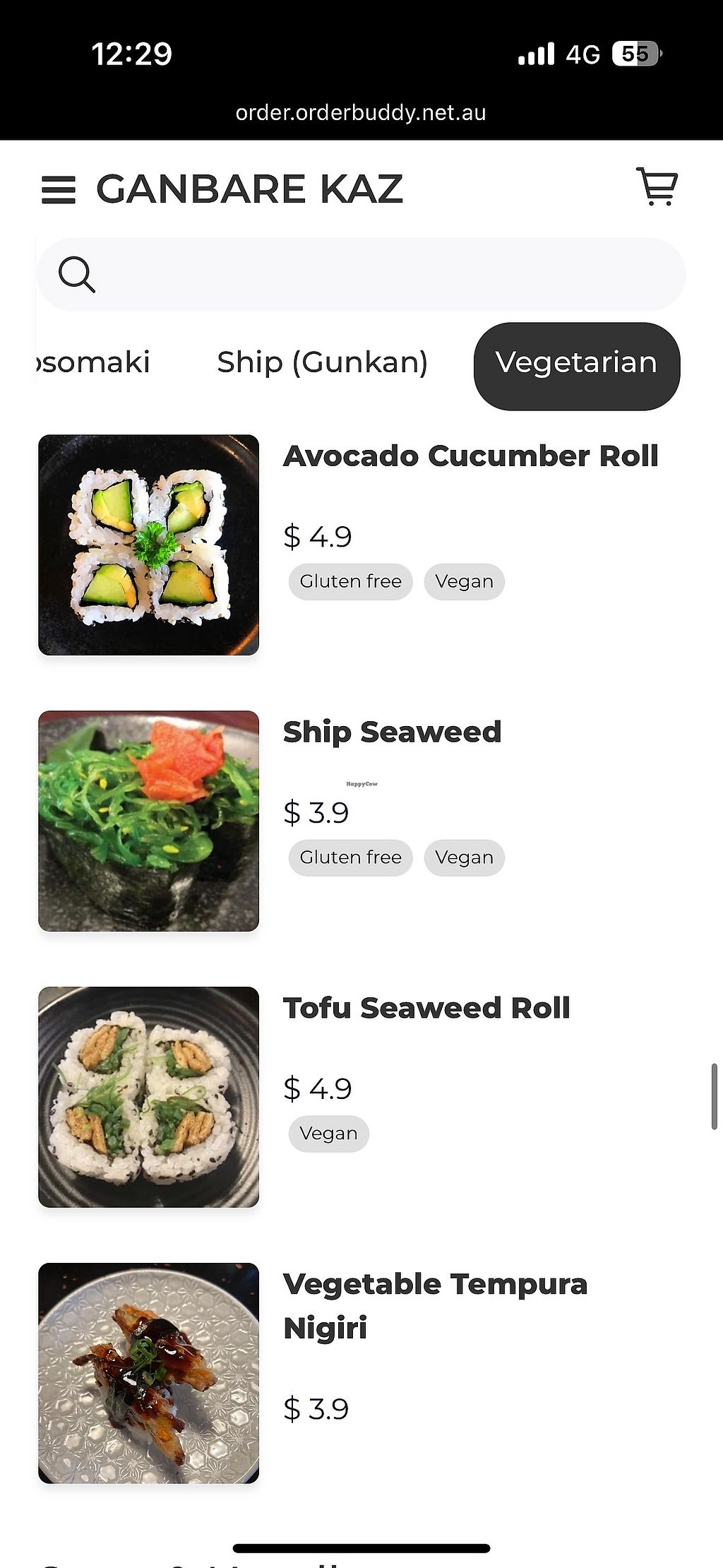This screenshot has height=1568, width=723.
Task: Open the hamburger menu
Action: 59,189
